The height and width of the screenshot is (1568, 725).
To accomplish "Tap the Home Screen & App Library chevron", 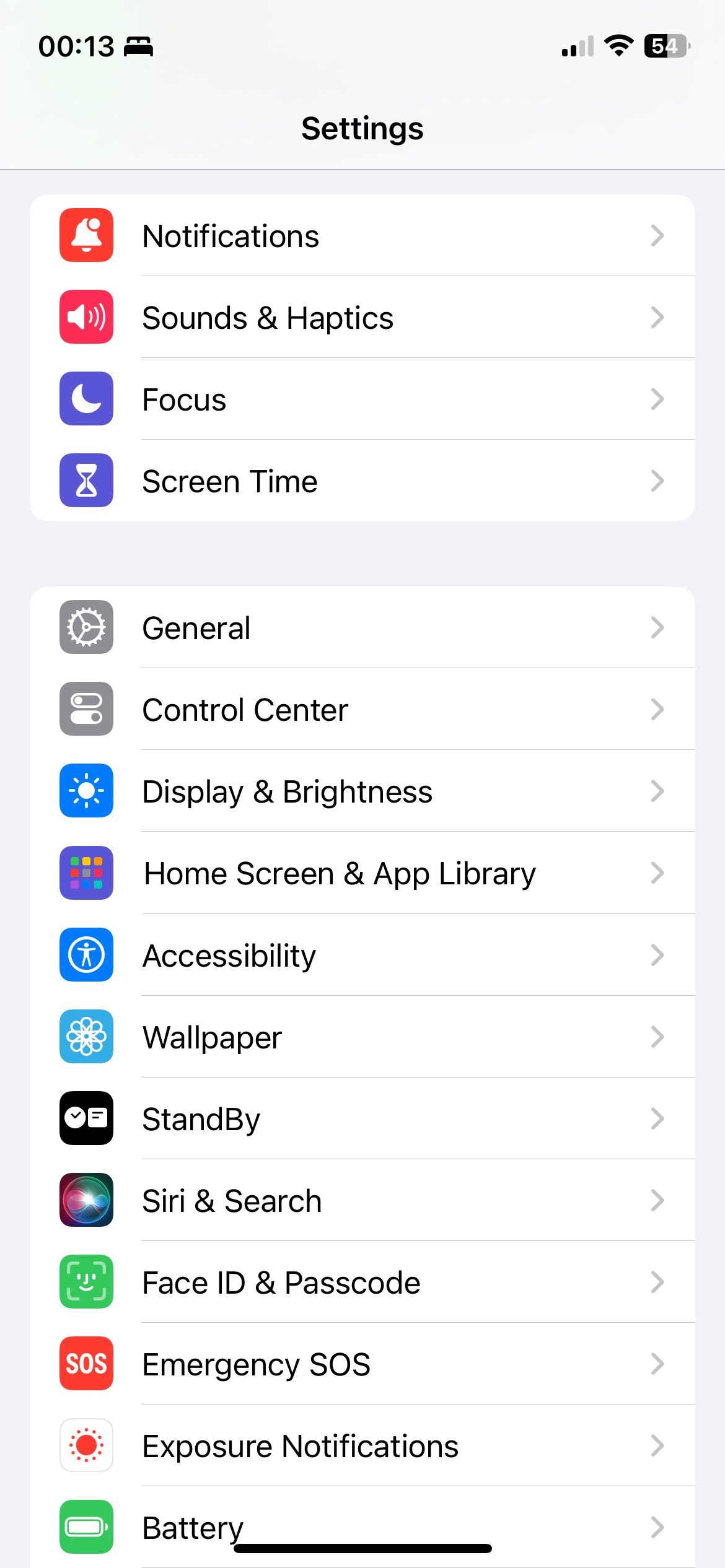I will 657,873.
